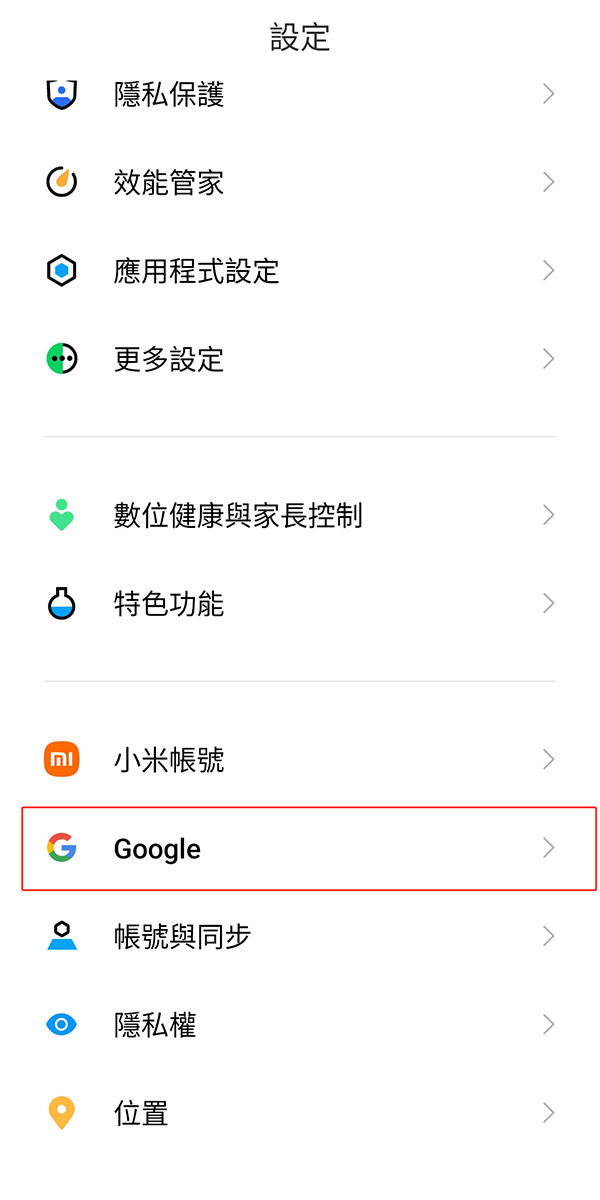Open 數位健康與家長控制
Screen dimensions: 600x1200
(x=300, y=516)
